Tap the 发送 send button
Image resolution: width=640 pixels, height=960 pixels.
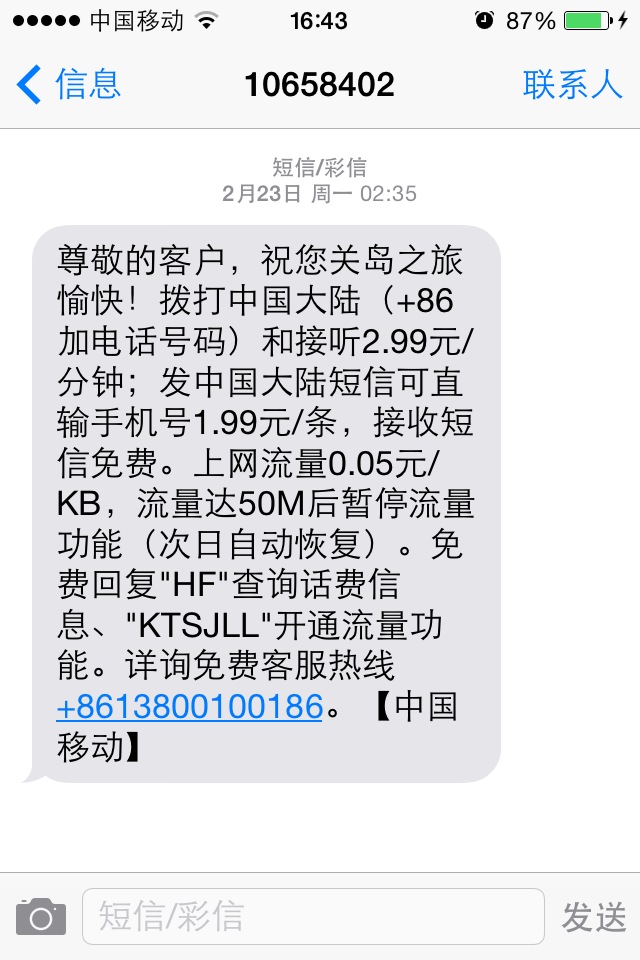(594, 916)
